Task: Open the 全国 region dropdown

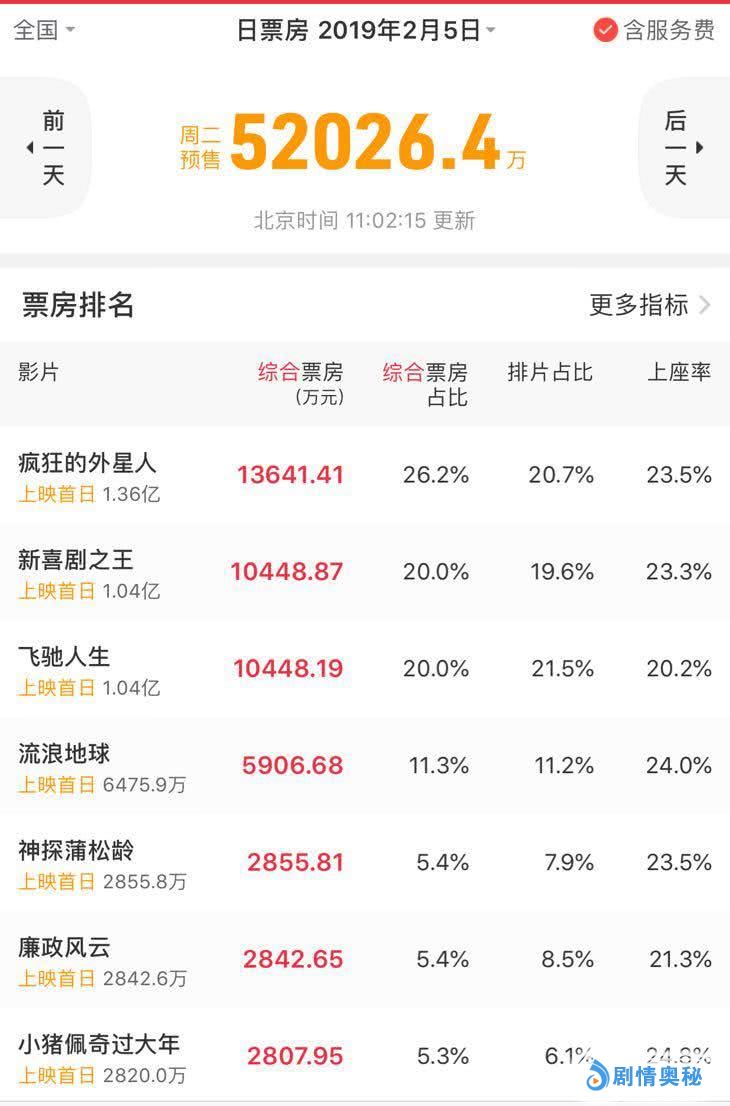Action: [44, 30]
